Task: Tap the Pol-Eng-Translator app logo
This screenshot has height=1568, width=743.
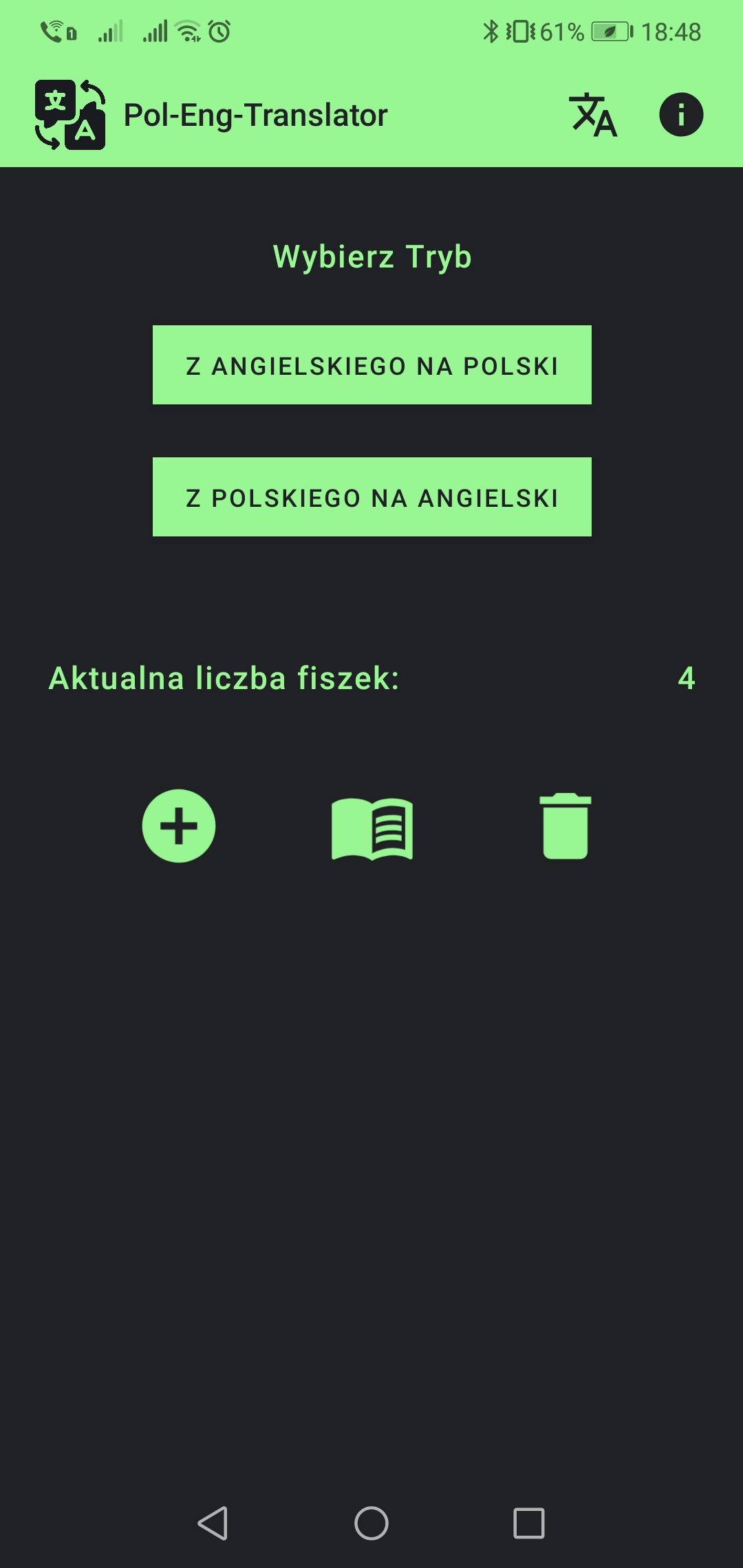Action: pyautogui.click(x=69, y=115)
